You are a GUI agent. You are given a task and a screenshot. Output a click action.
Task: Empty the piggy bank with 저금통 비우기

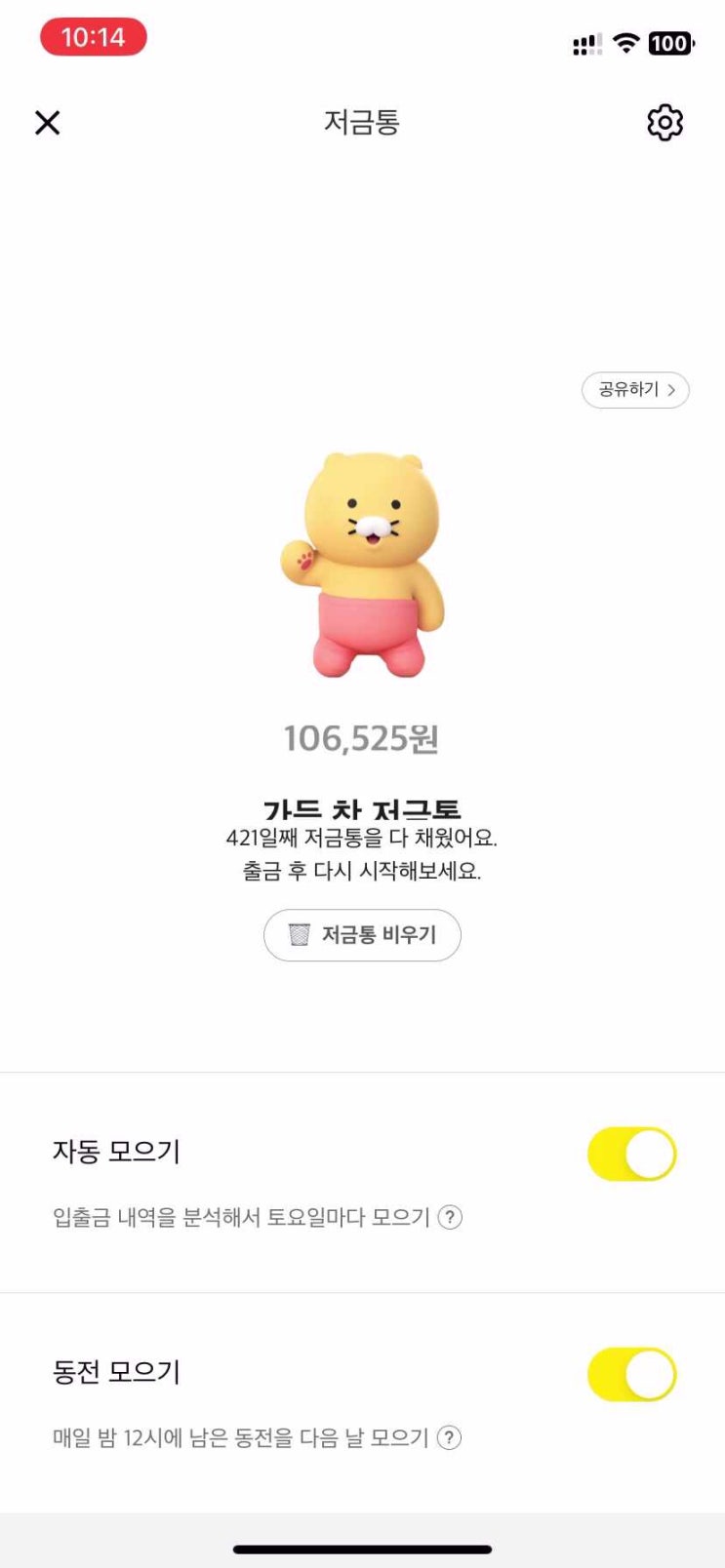[x=362, y=935]
